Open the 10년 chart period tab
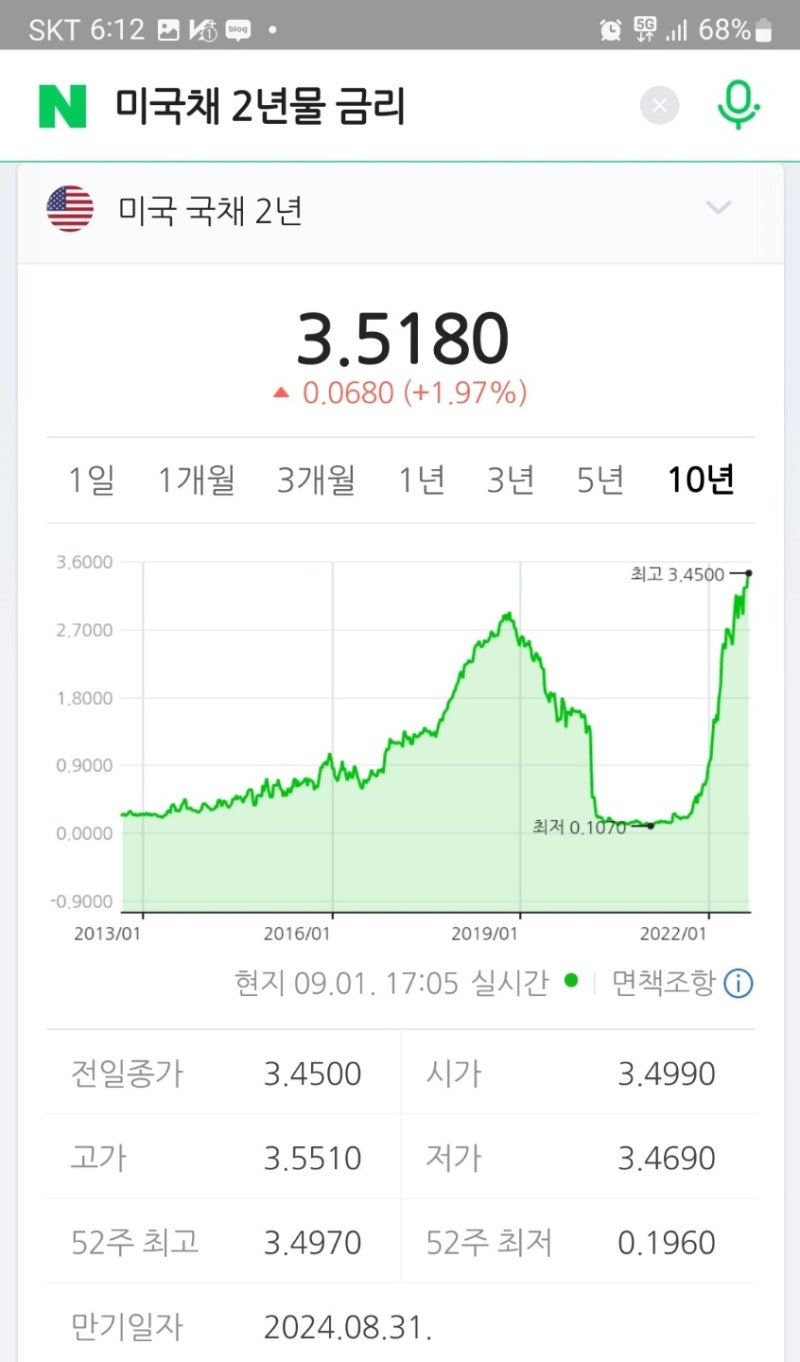800x1362 pixels. [699, 479]
